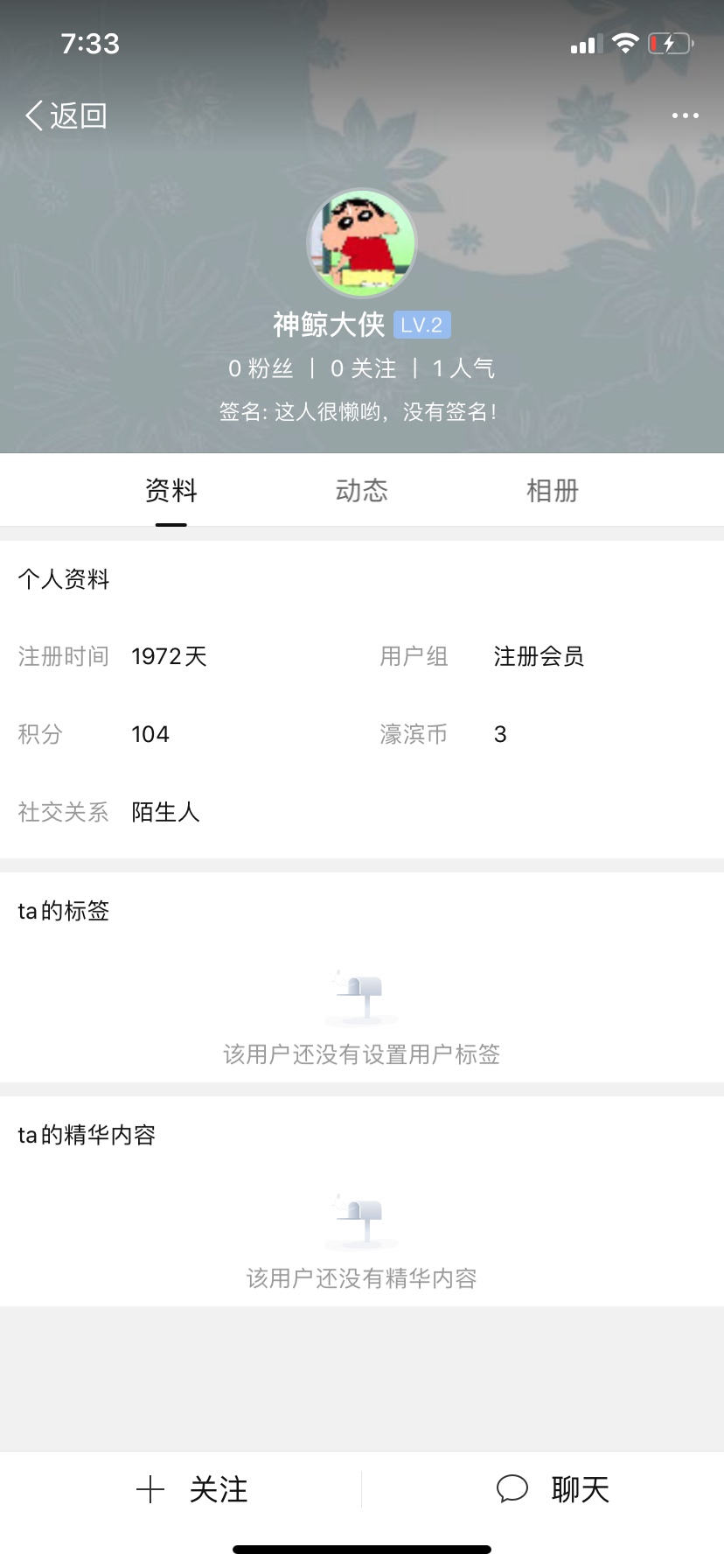Open the three-dot overflow menu
The image size is (724, 1568).
(685, 115)
